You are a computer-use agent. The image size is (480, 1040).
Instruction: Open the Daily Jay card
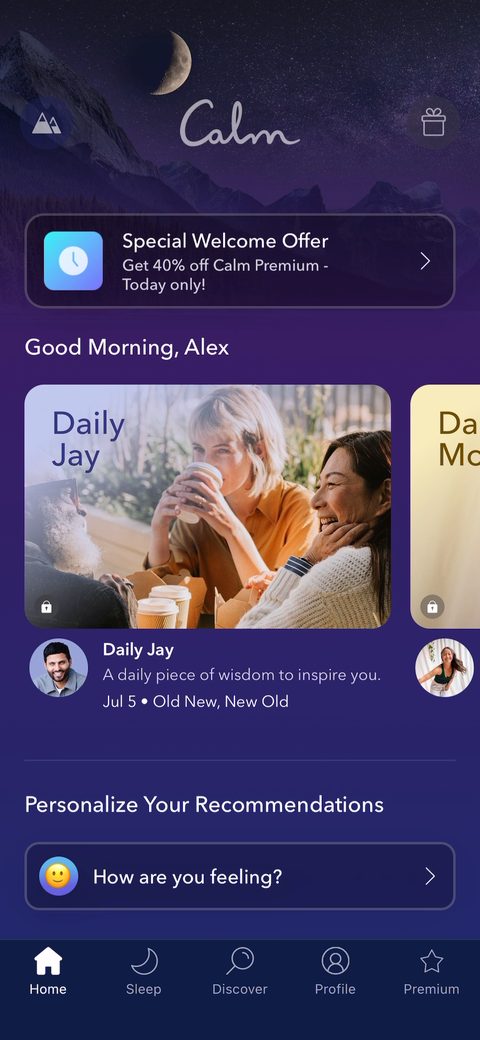pyautogui.click(x=208, y=507)
